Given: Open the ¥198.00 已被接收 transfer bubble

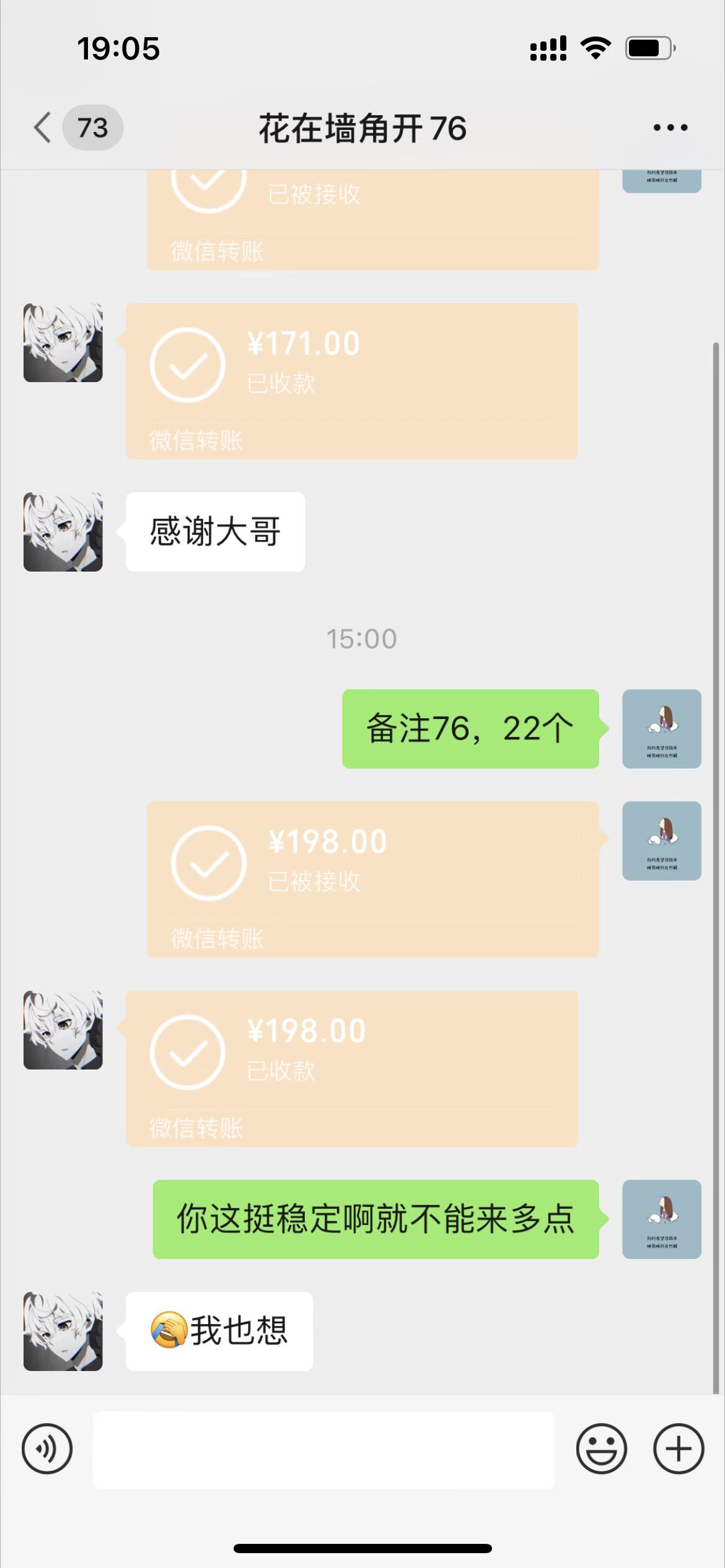Looking at the screenshot, I should (x=372, y=879).
